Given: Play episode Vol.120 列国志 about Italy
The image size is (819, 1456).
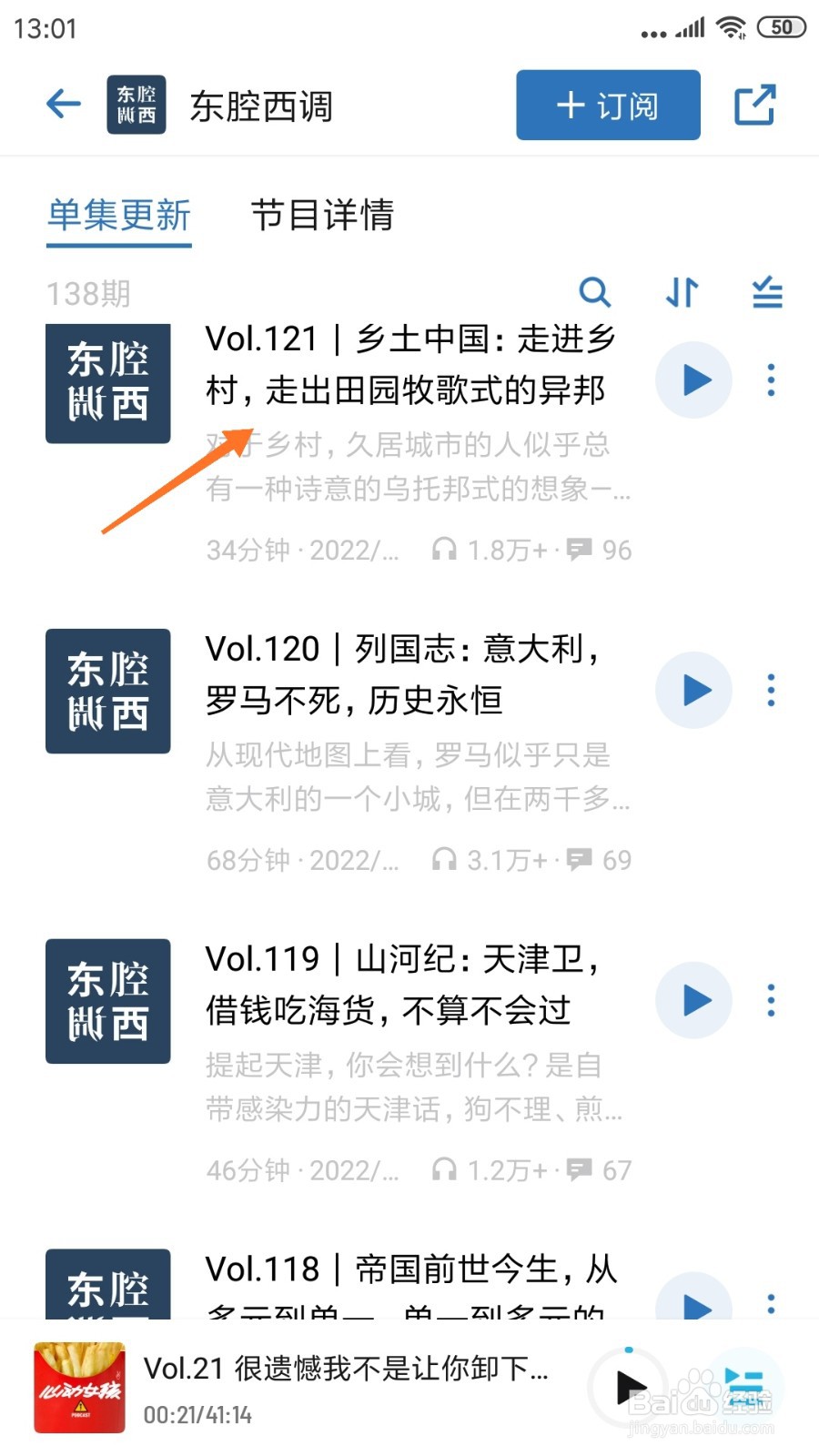Looking at the screenshot, I should point(693,690).
